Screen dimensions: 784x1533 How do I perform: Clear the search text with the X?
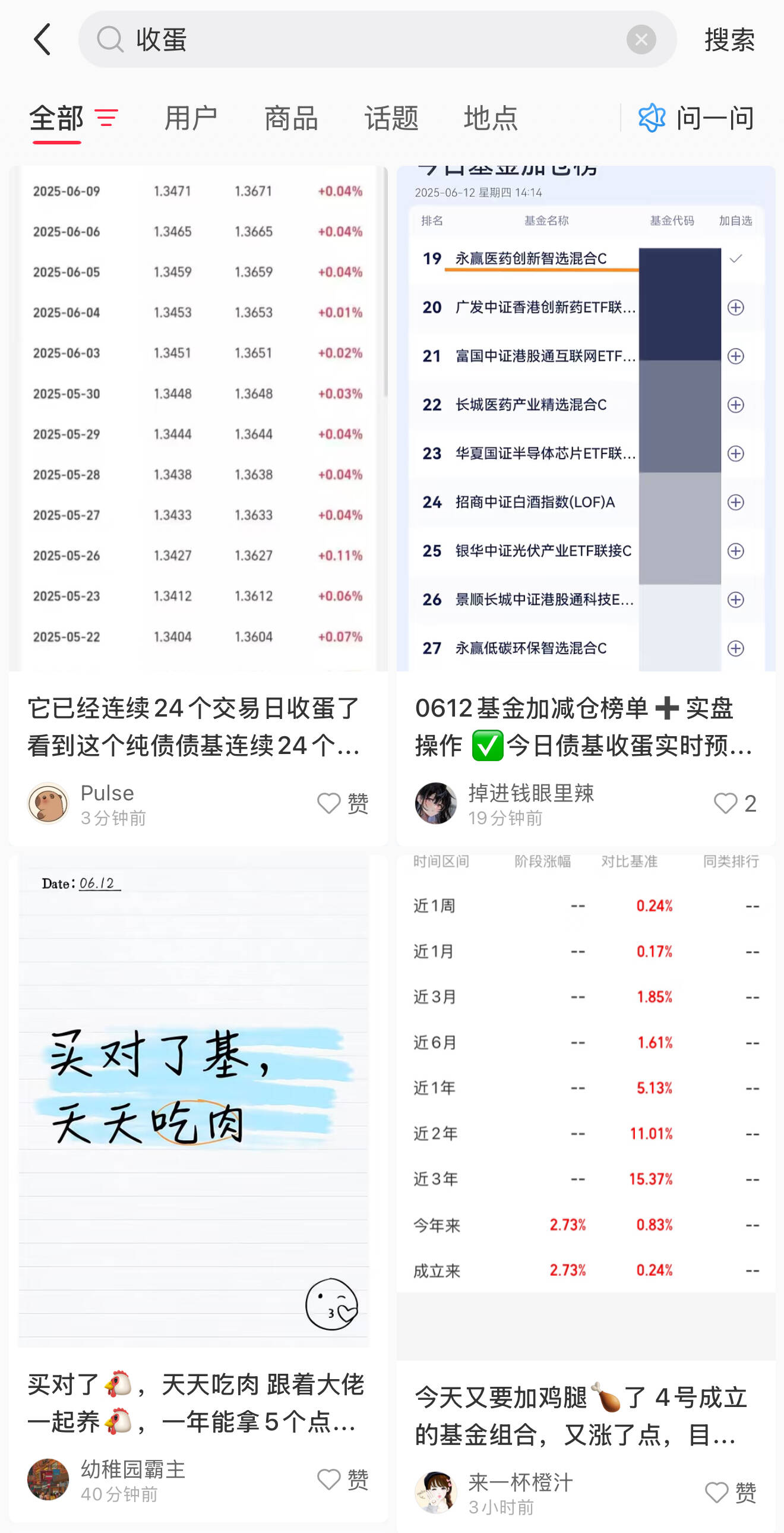coord(641,39)
